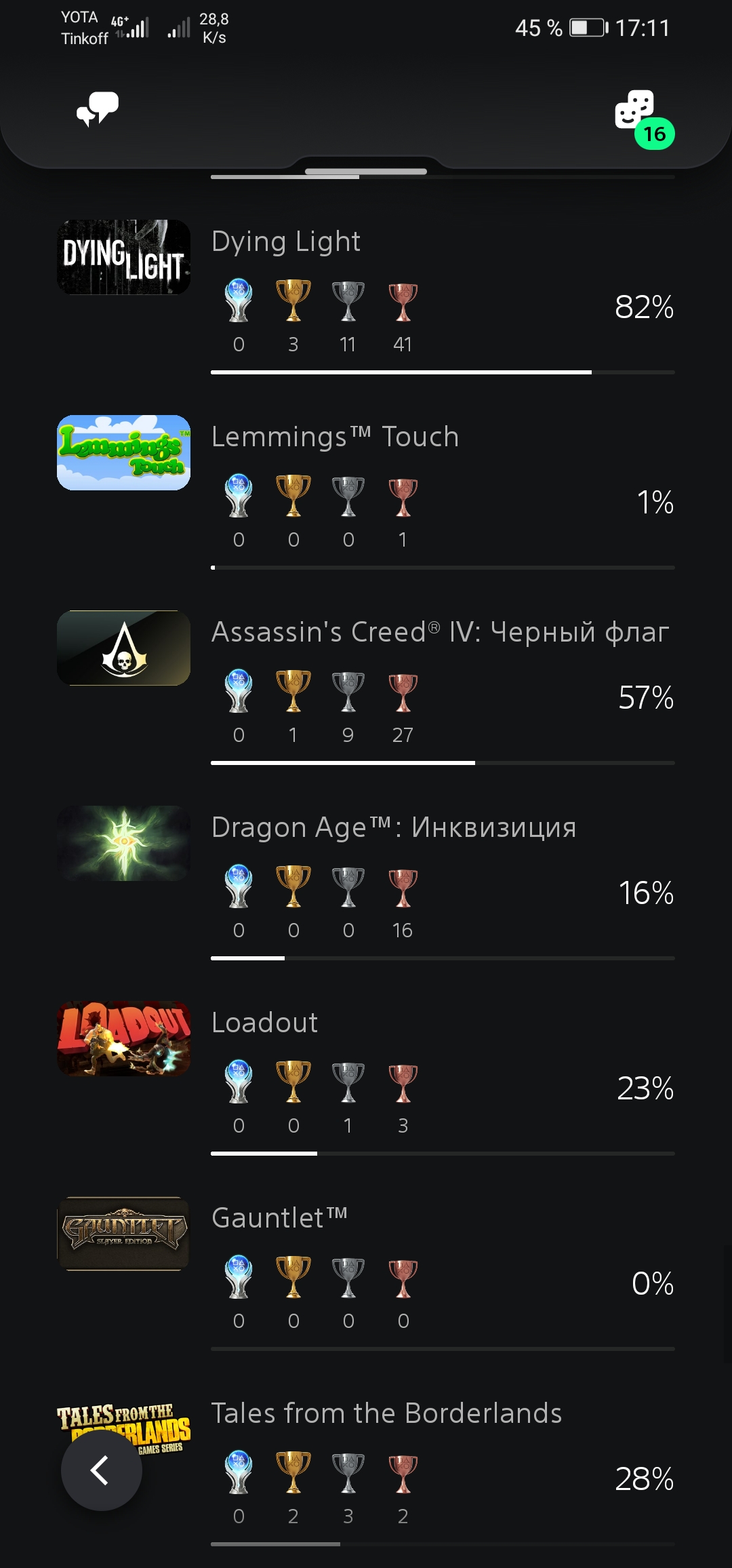The image size is (732, 1568).
Task: Open the chat messages icon
Action: coord(98,109)
